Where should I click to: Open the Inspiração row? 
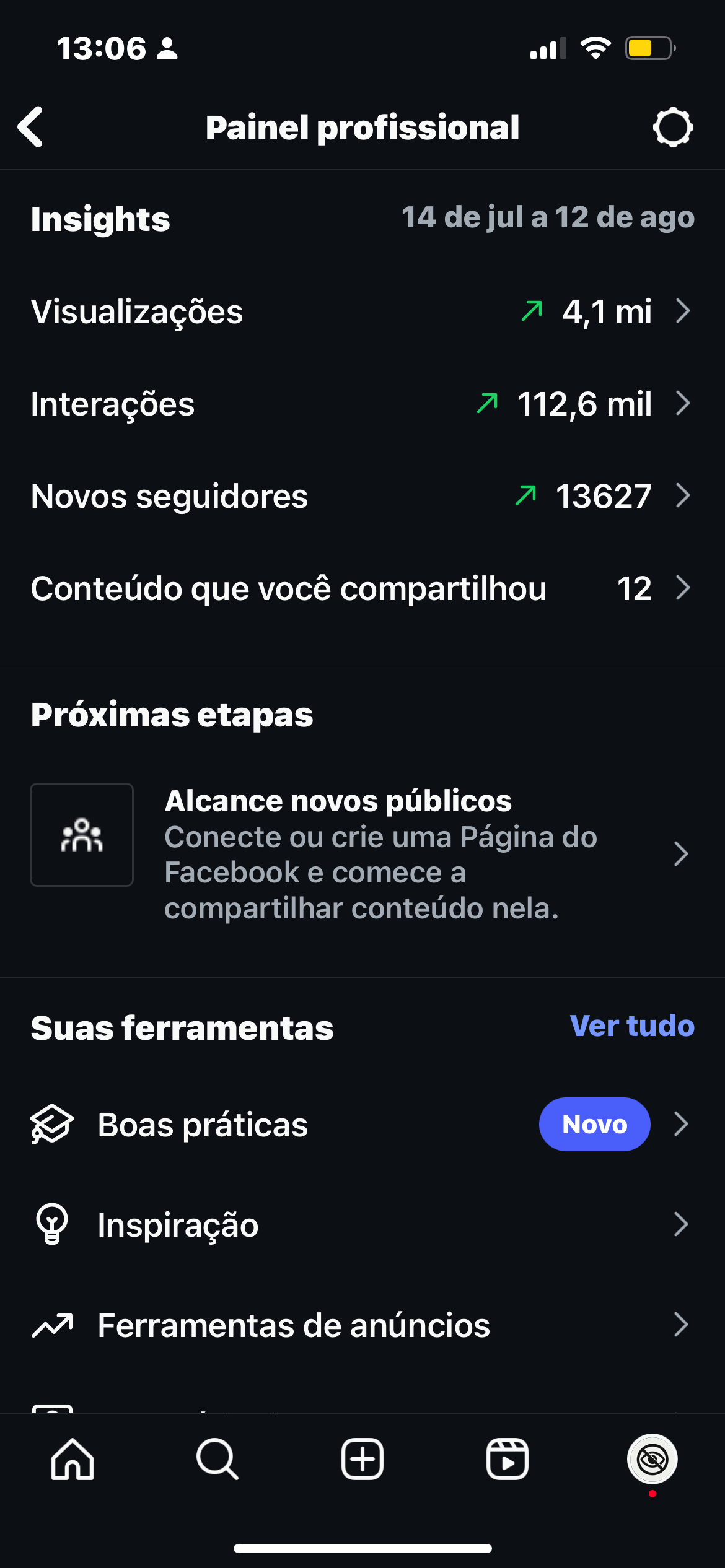pos(362,1225)
